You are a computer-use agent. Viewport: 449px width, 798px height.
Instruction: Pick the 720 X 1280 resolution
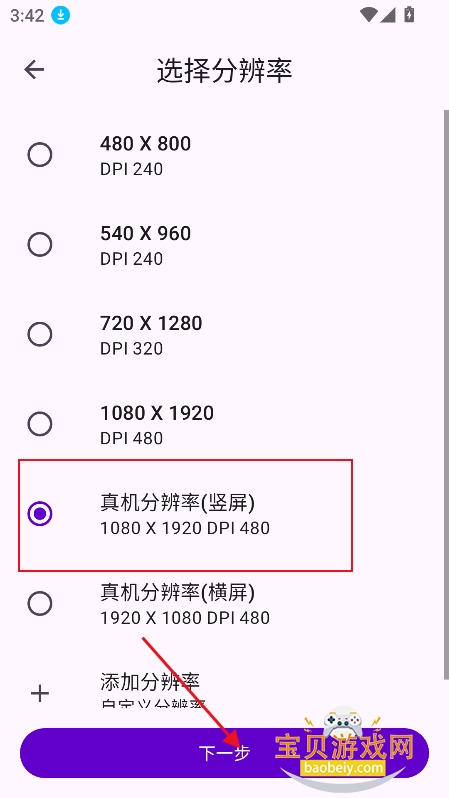222,334
